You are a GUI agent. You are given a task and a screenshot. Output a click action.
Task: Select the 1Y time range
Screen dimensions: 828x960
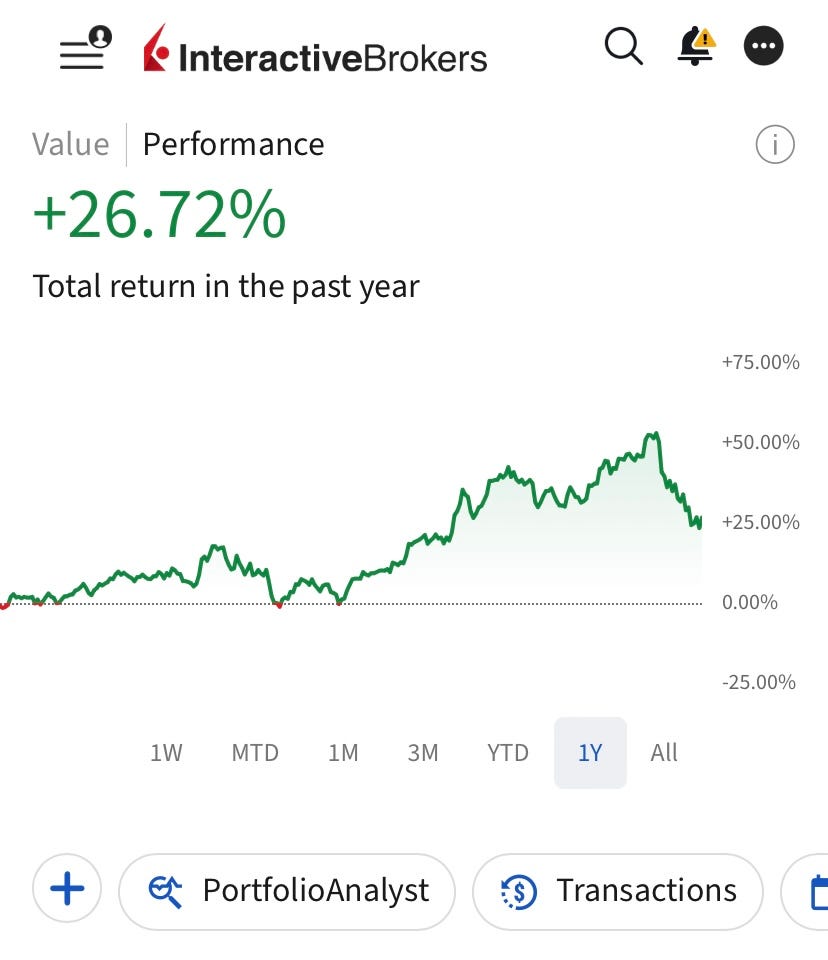click(590, 753)
